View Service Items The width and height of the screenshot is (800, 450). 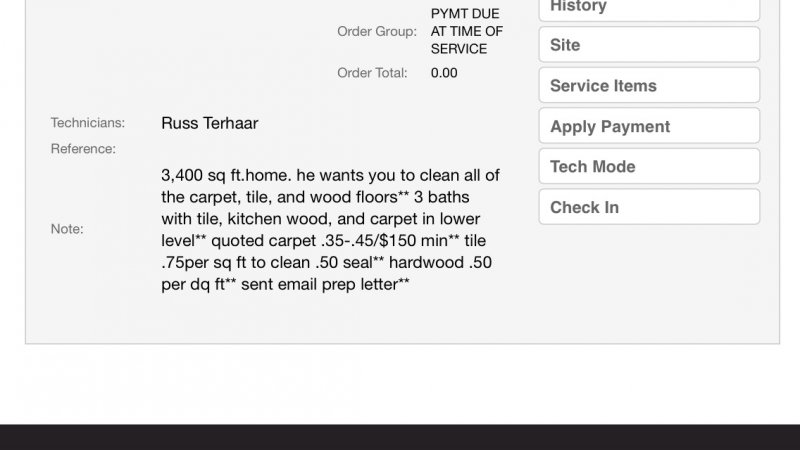(x=649, y=86)
